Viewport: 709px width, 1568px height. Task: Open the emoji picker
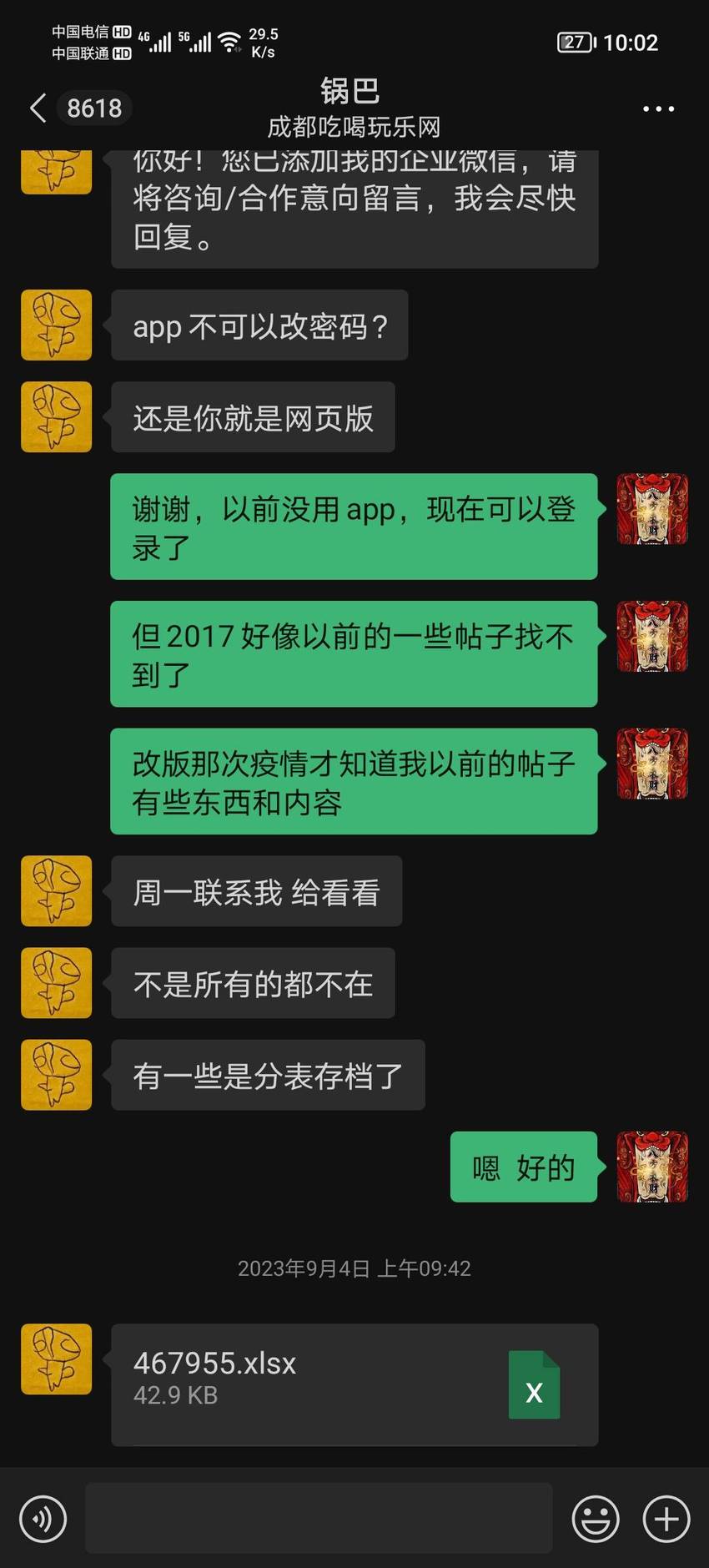[596, 1519]
